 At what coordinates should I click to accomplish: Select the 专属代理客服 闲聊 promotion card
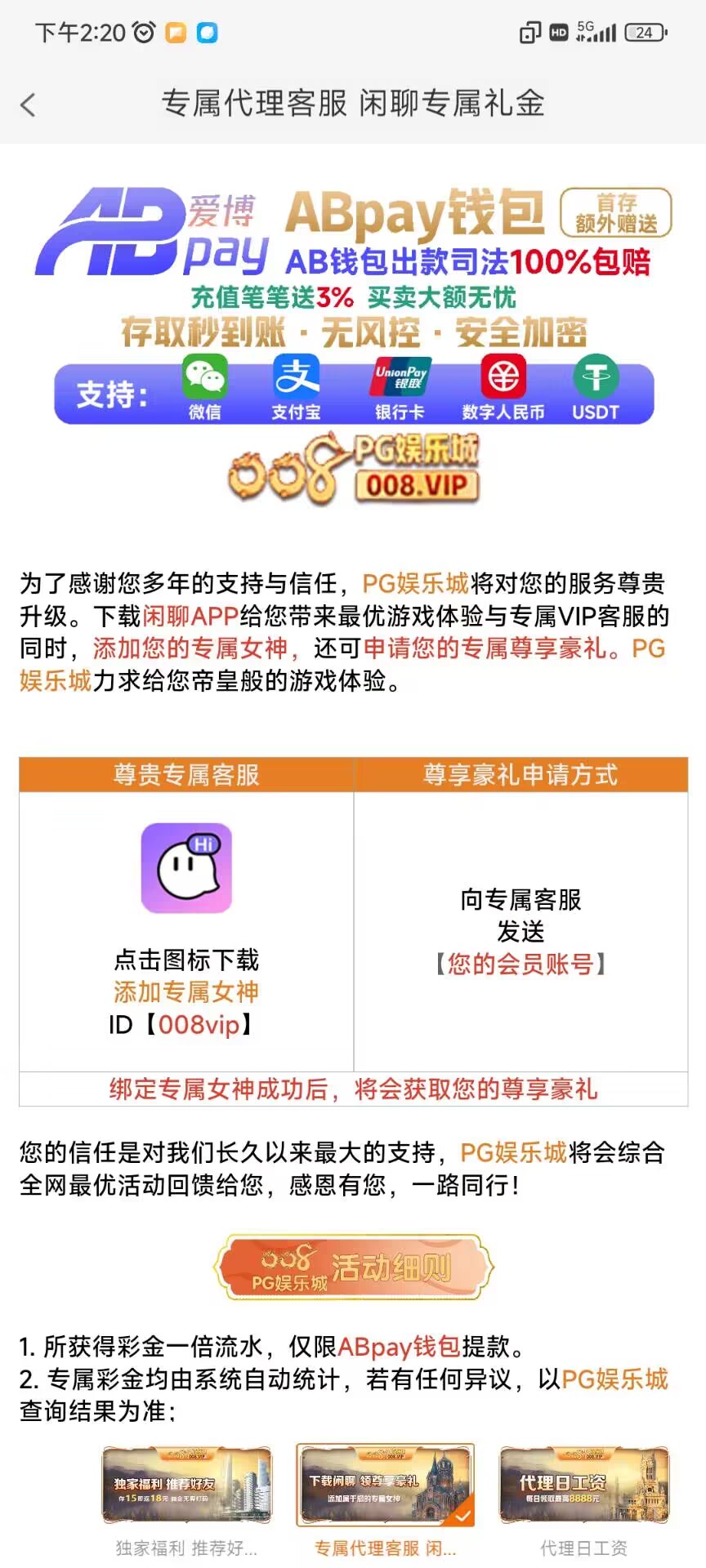pos(385,1485)
